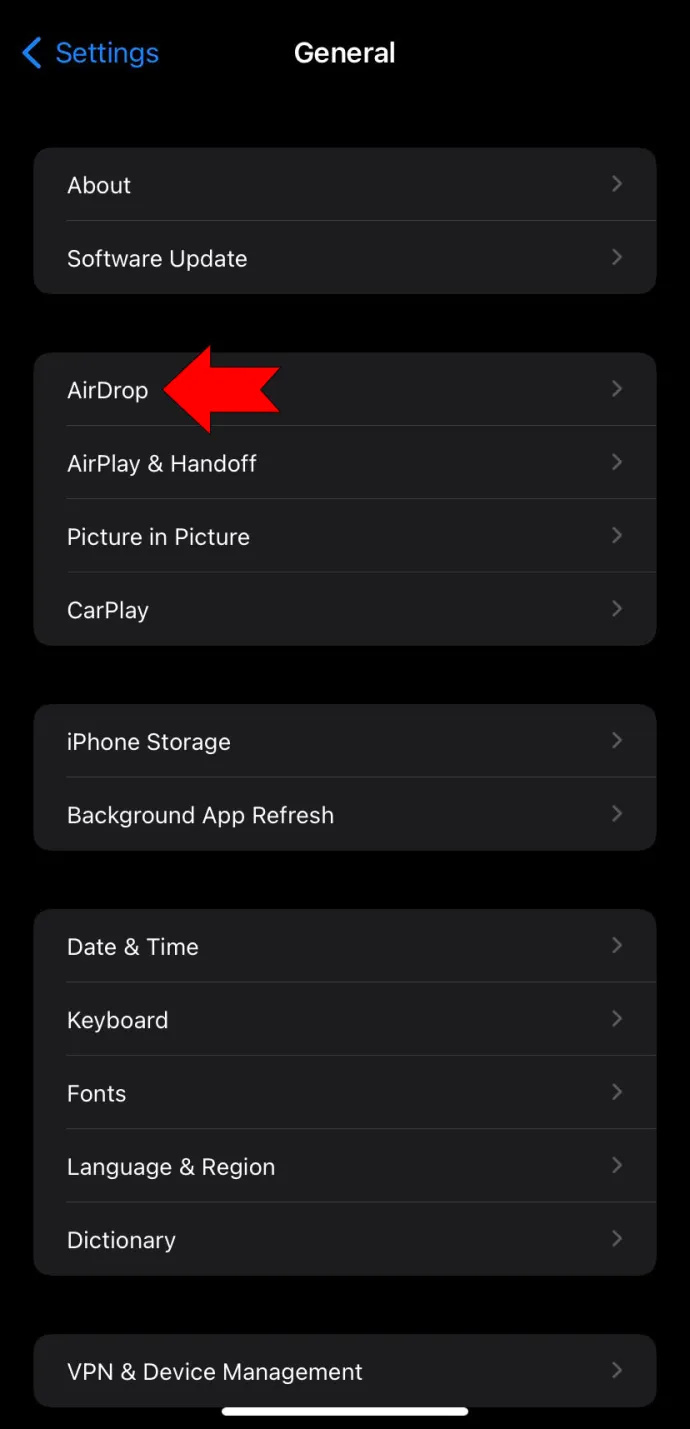Open Keyboard settings

[345, 1019]
